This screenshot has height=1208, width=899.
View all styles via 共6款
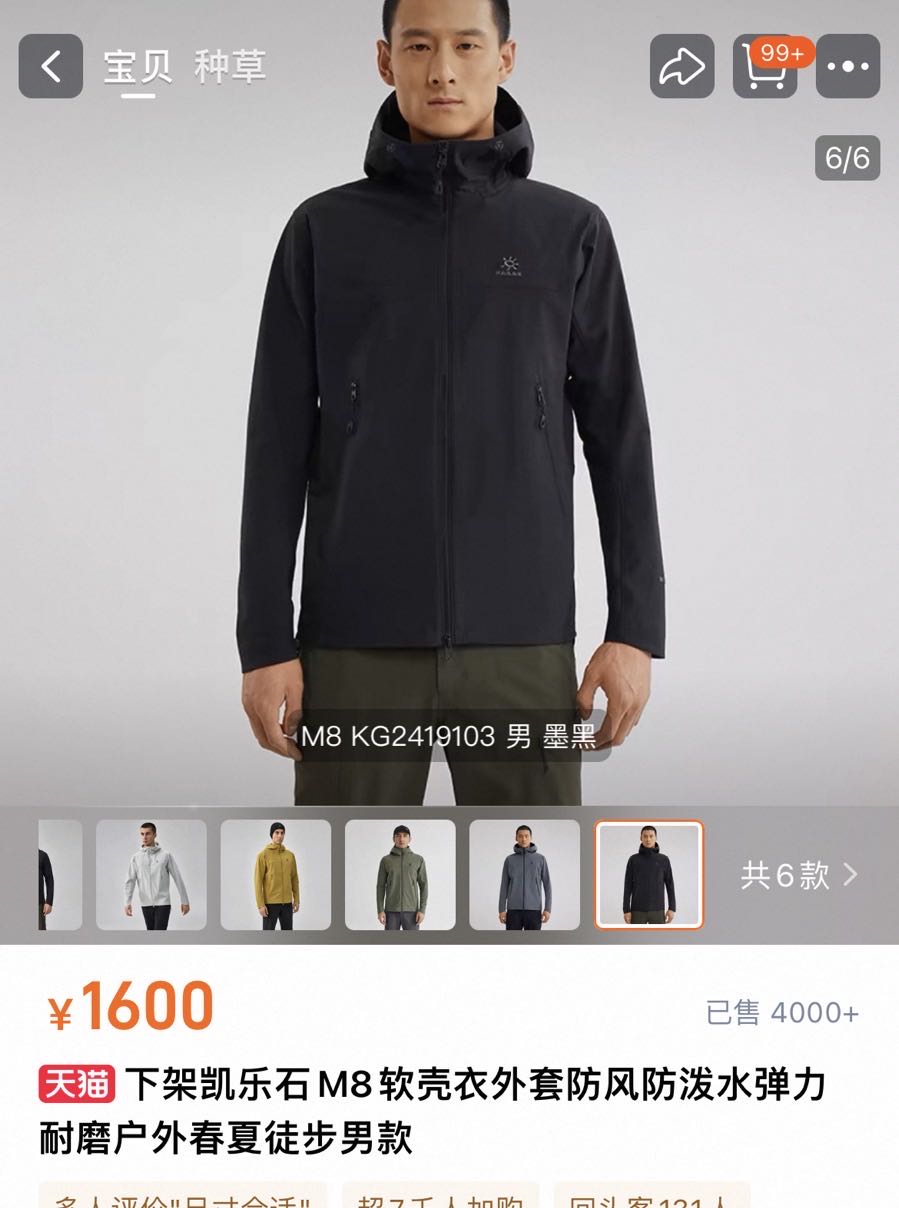(x=798, y=875)
